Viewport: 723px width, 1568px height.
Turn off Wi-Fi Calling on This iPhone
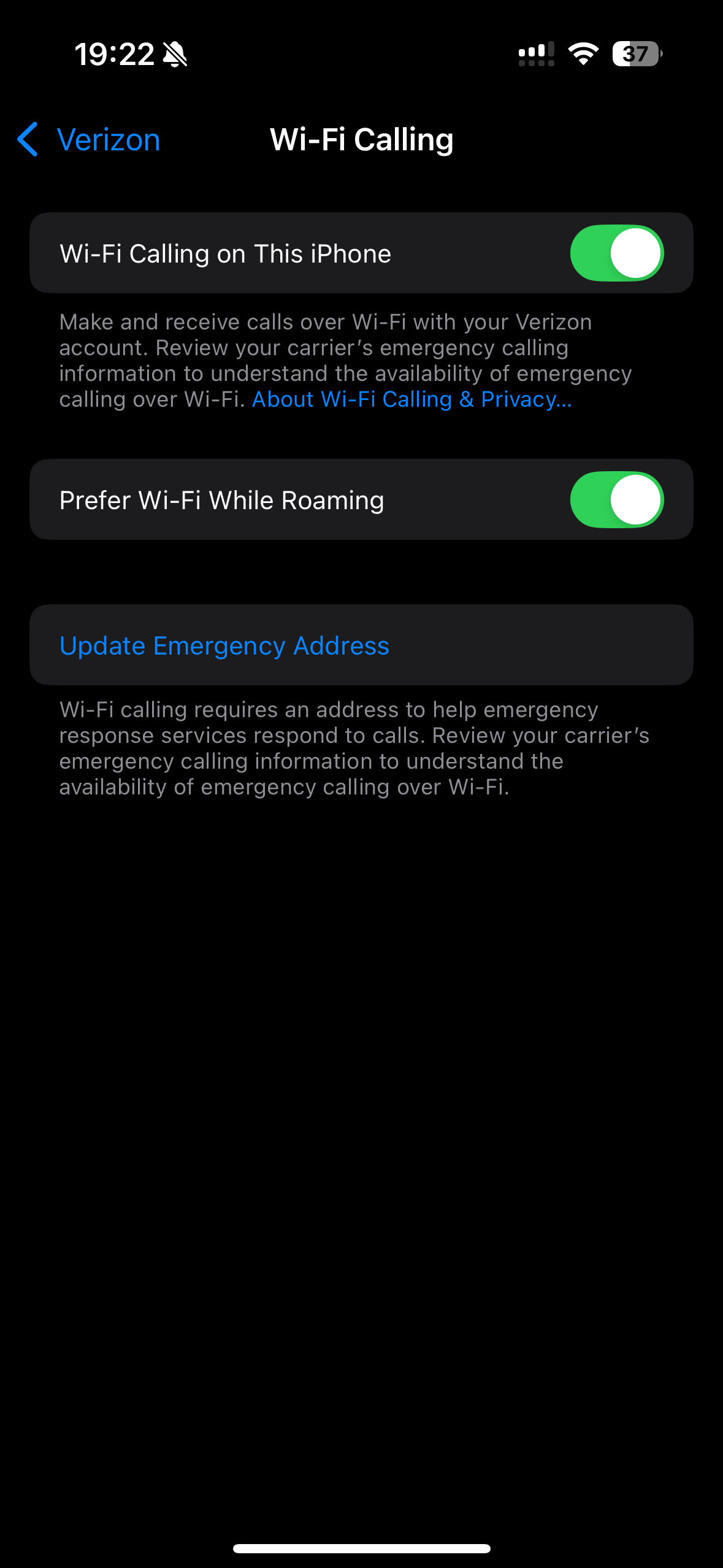pos(616,253)
